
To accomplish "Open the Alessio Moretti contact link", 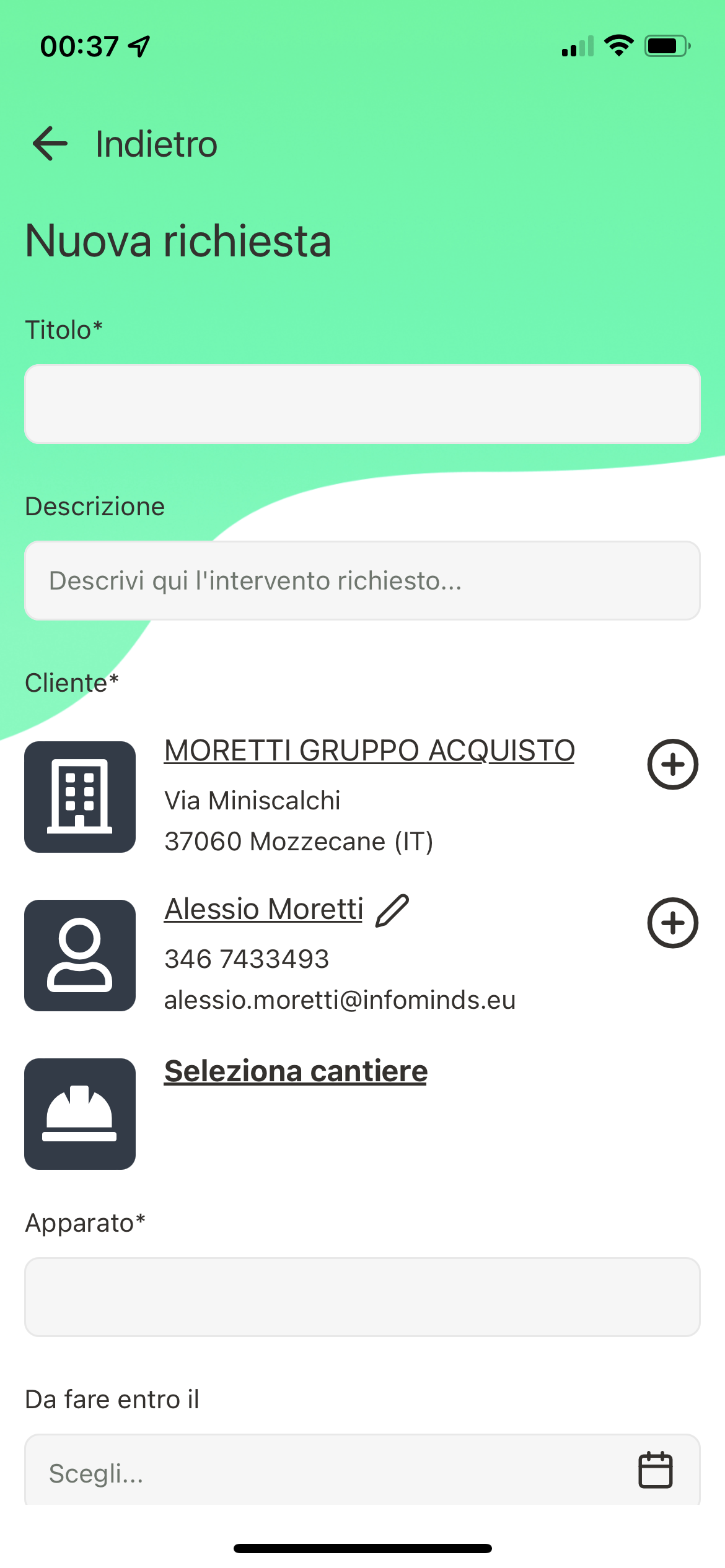I will click(263, 909).
